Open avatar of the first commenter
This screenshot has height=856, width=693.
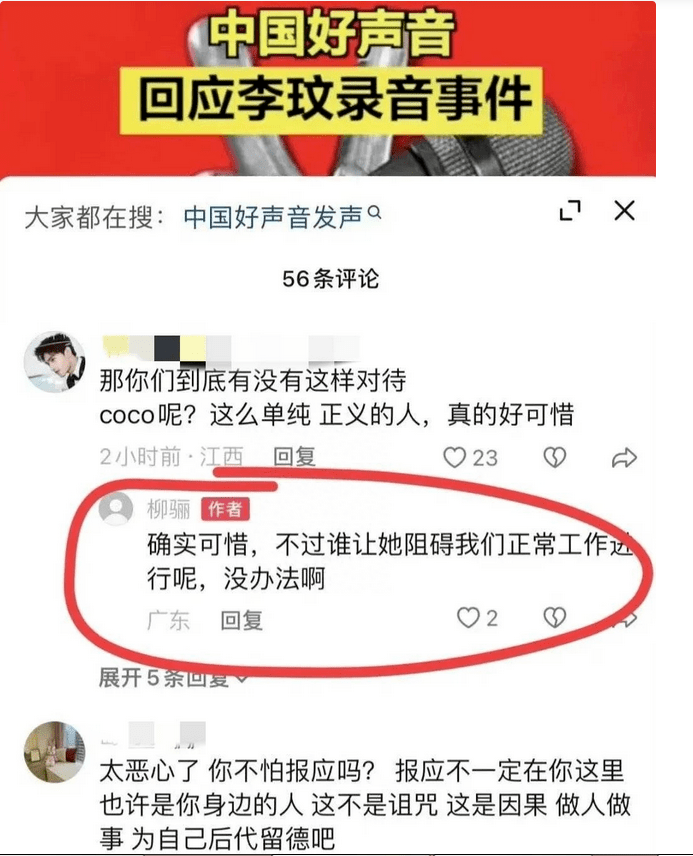[53, 362]
